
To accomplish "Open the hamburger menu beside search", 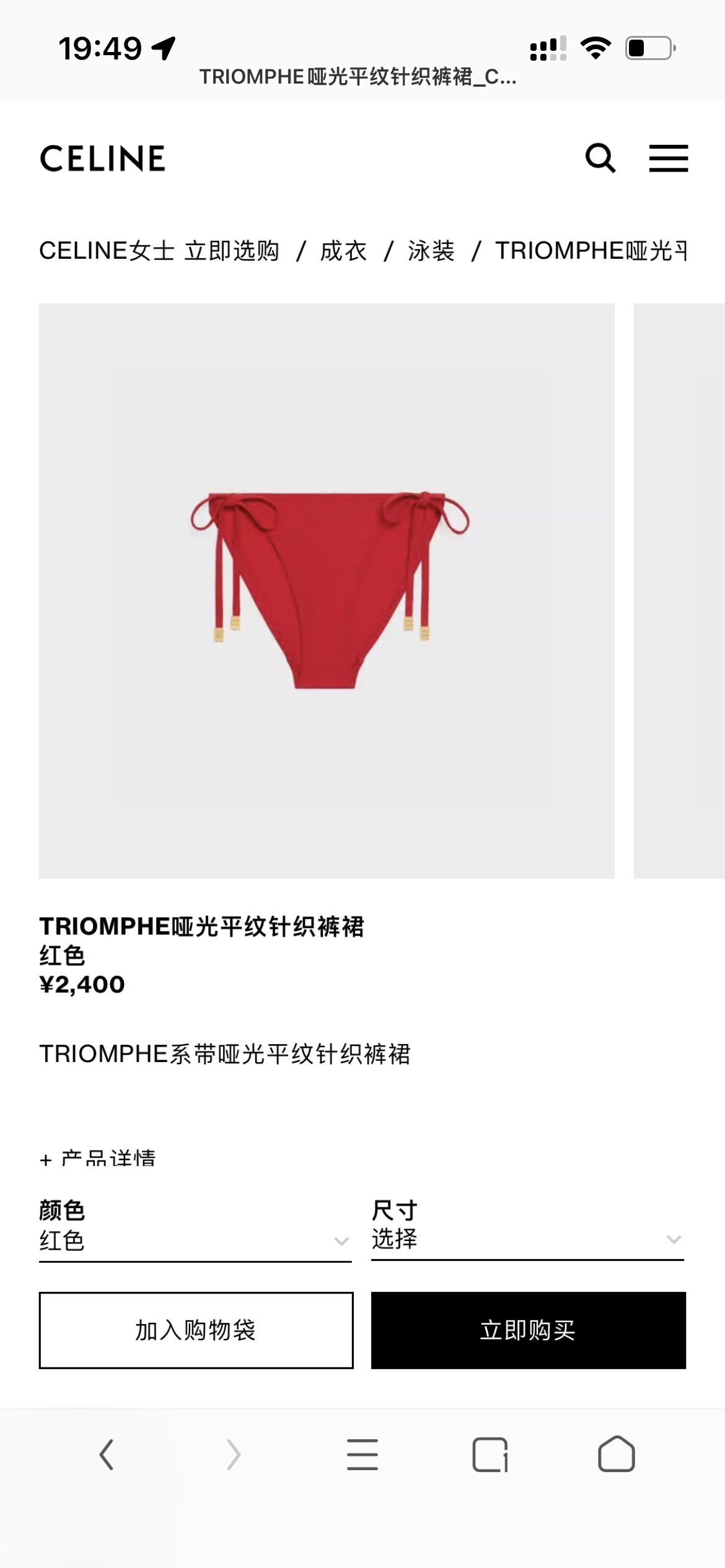I will pos(668,159).
